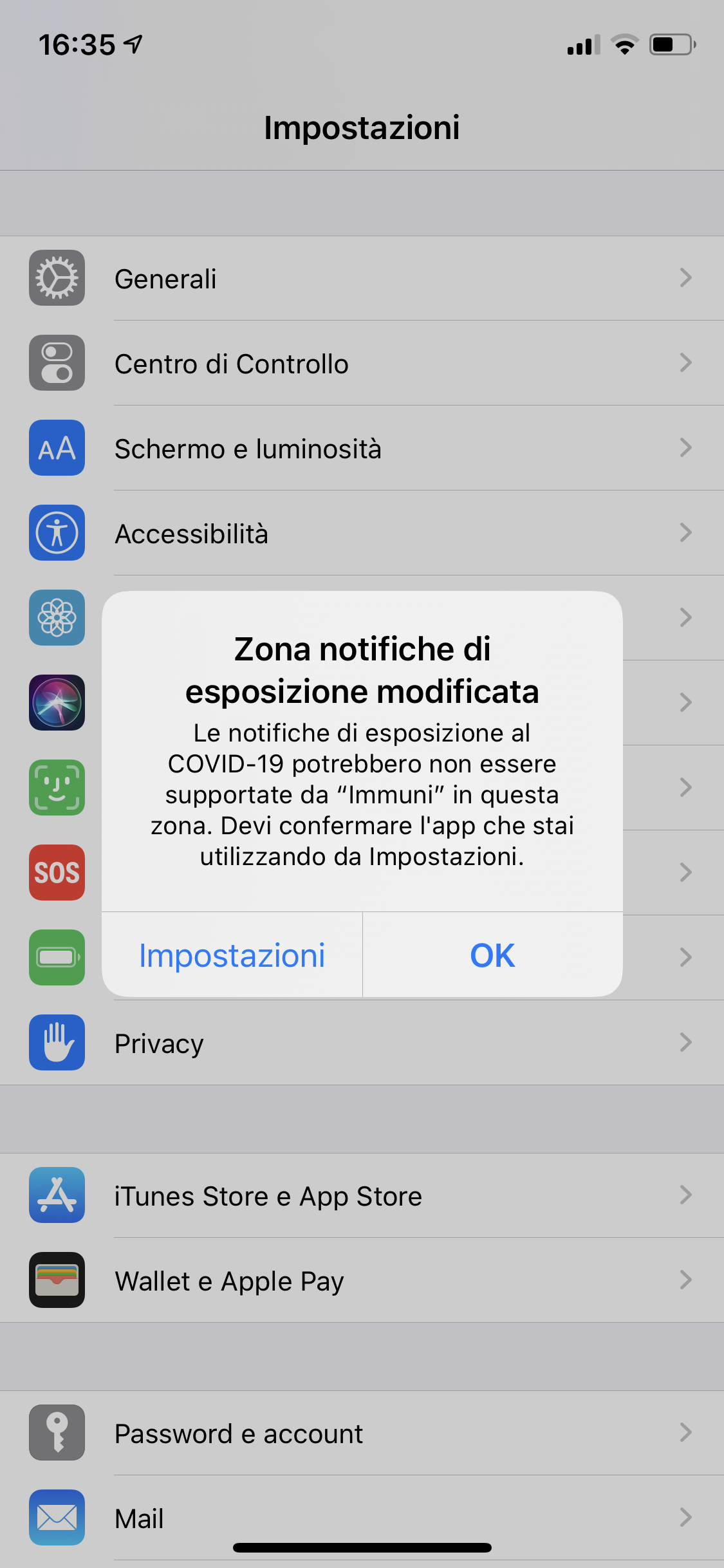Tap Impostazioni in the exposure alert
724x1568 pixels.
[232, 955]
